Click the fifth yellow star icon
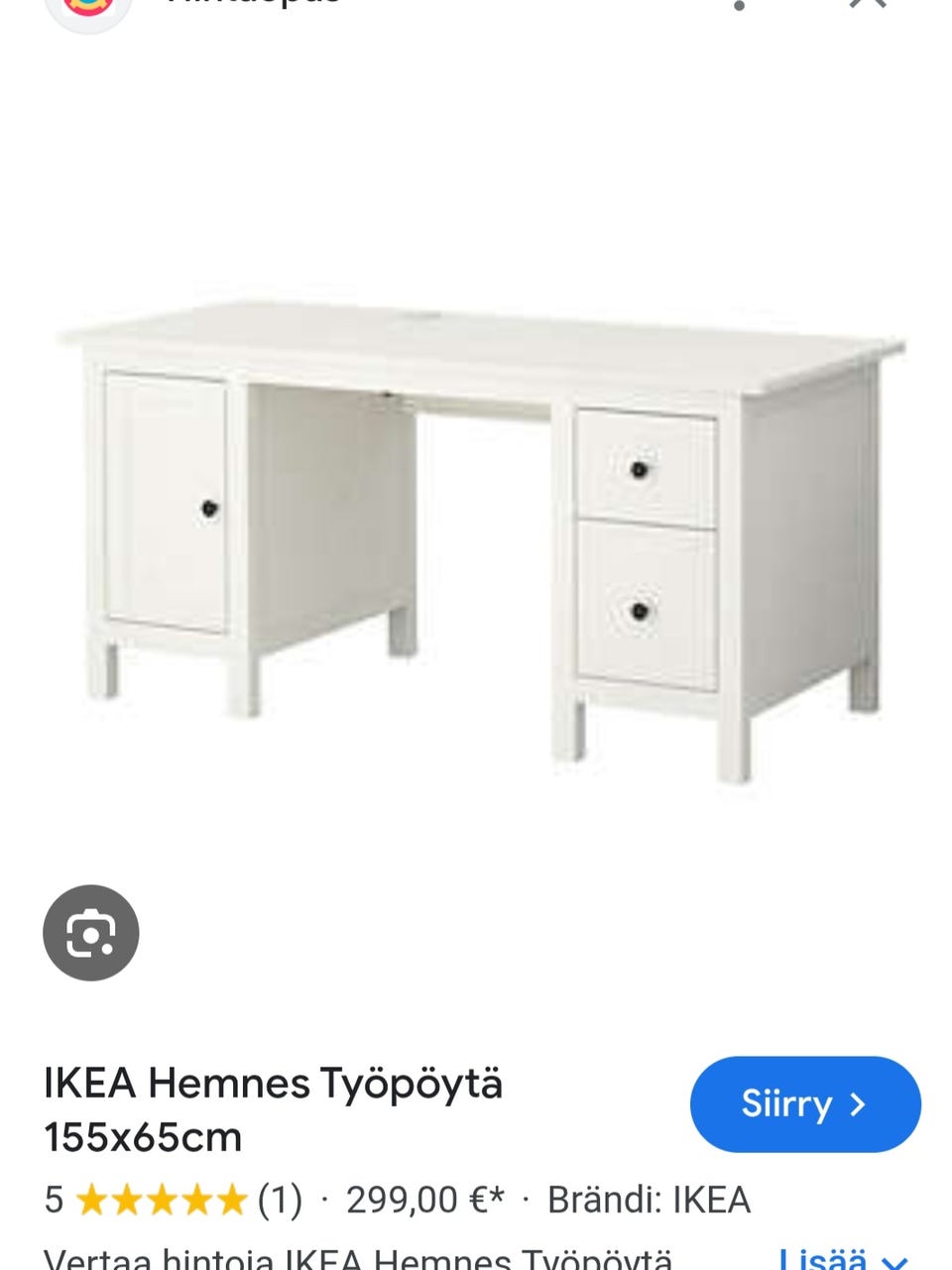 tap(234, 1200)
